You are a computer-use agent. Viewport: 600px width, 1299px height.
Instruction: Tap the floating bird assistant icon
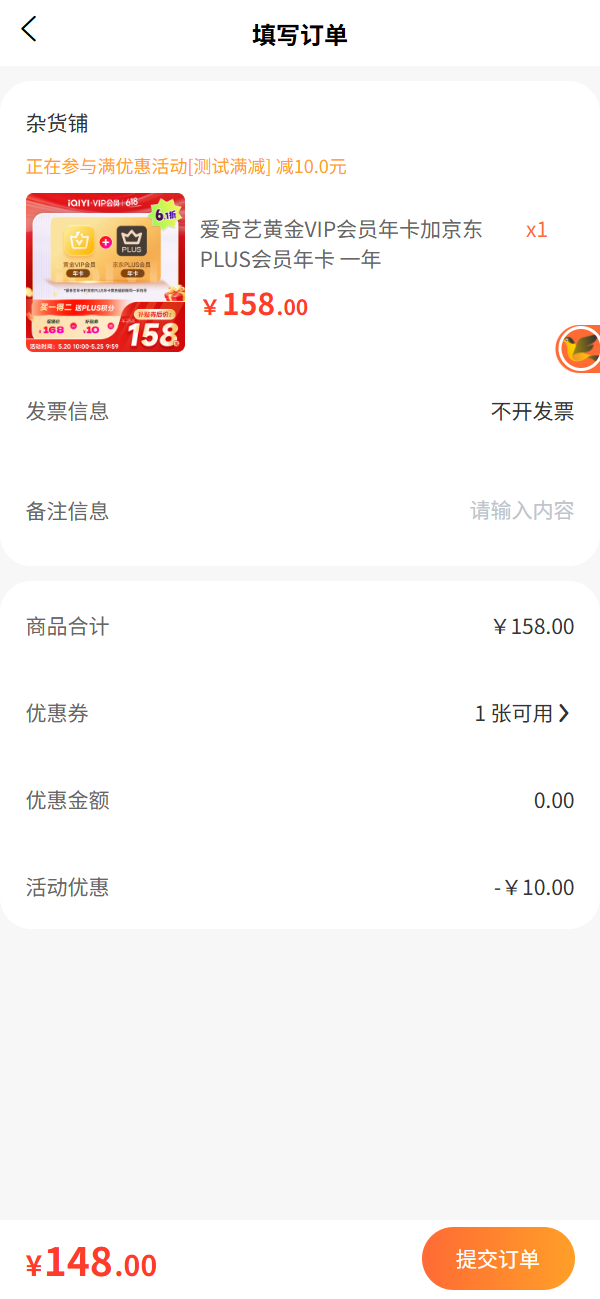click(x=579, y=349)
